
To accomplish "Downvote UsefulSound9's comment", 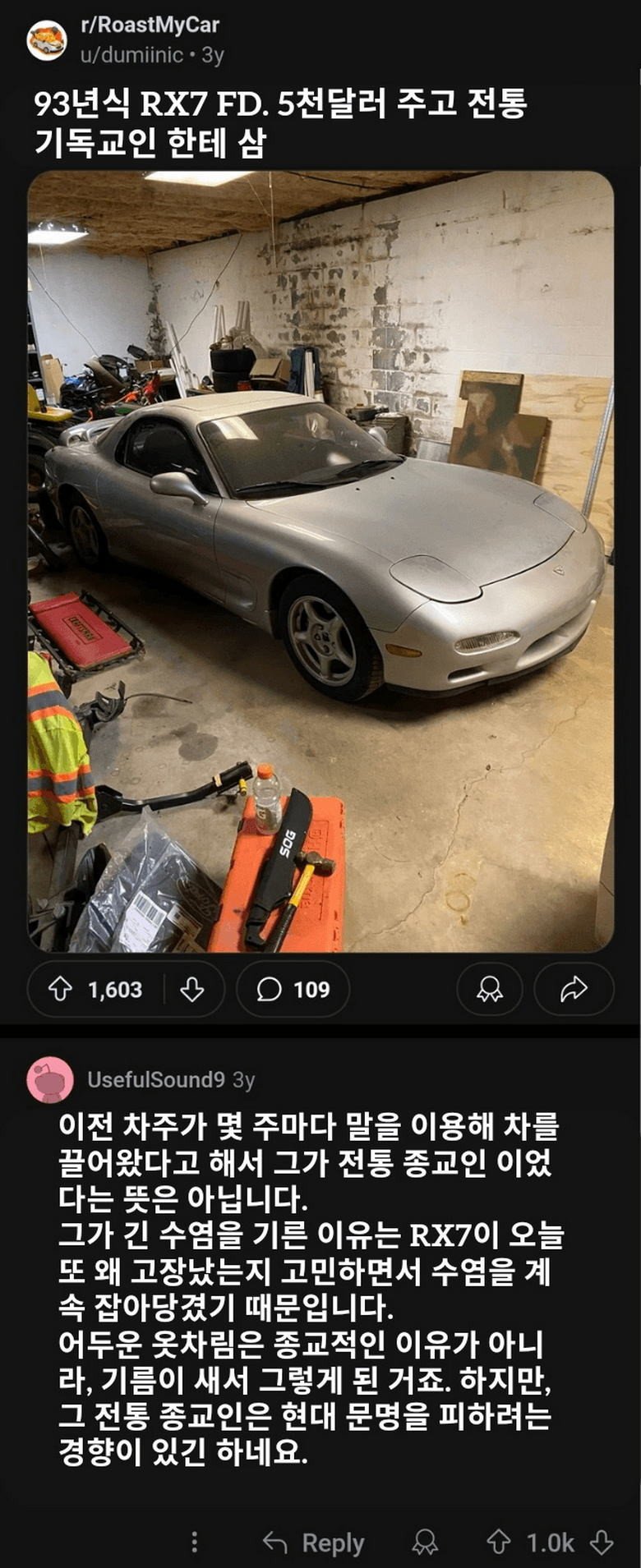I will [602, 1542].
